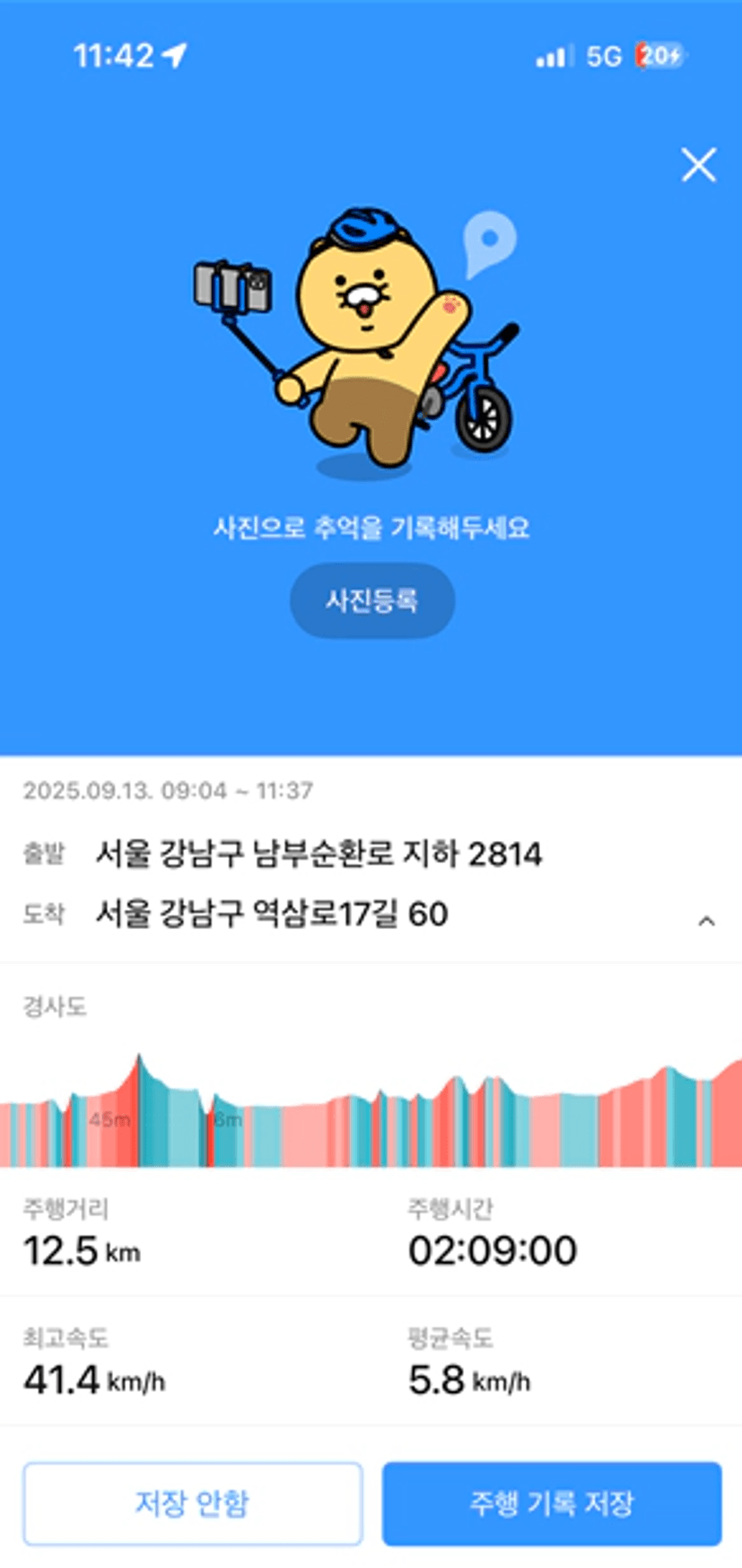
Task: Tap the 사진등록 photo upload button
Action: [371, 600]
